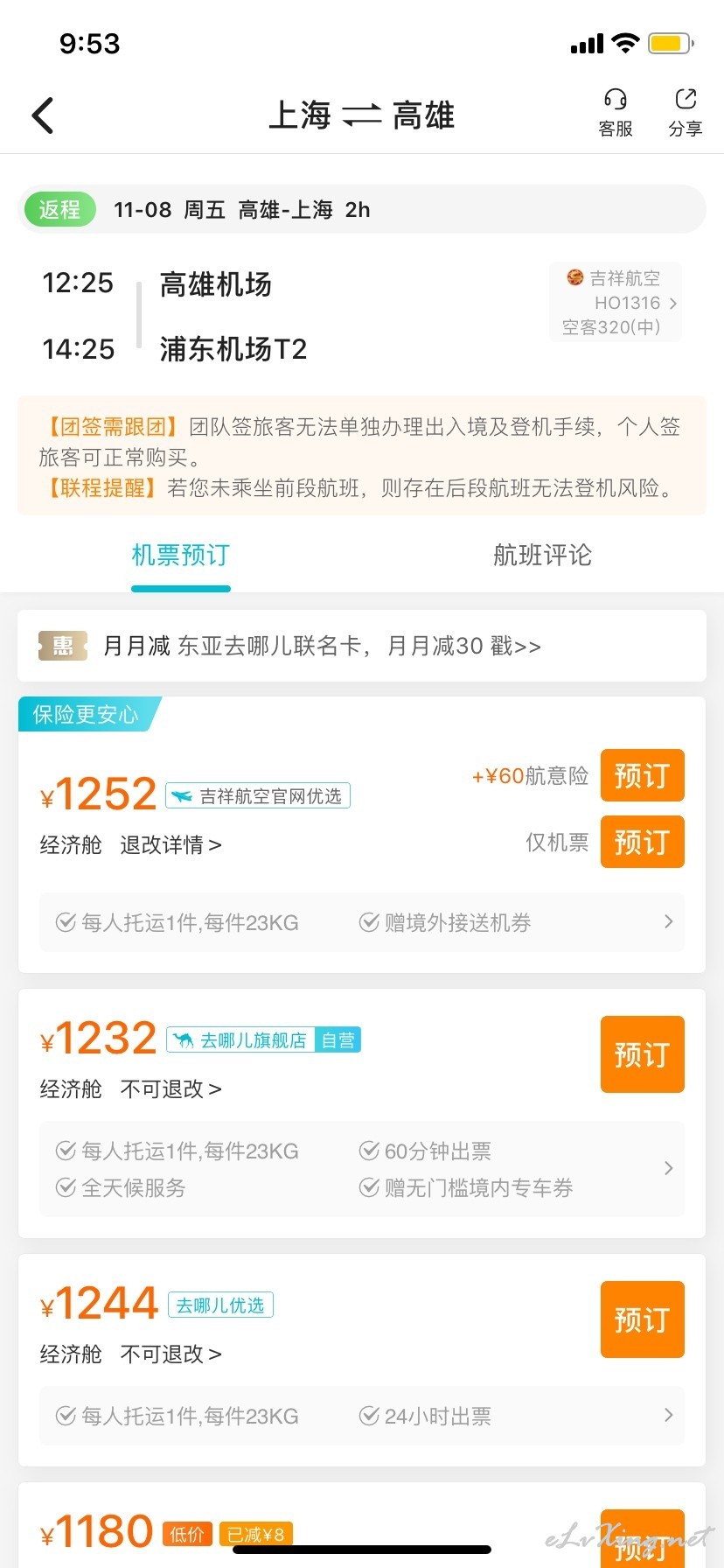Tap the 分享 share icon
This screenshot has width=724, height=1568.
tap(686, 114)
